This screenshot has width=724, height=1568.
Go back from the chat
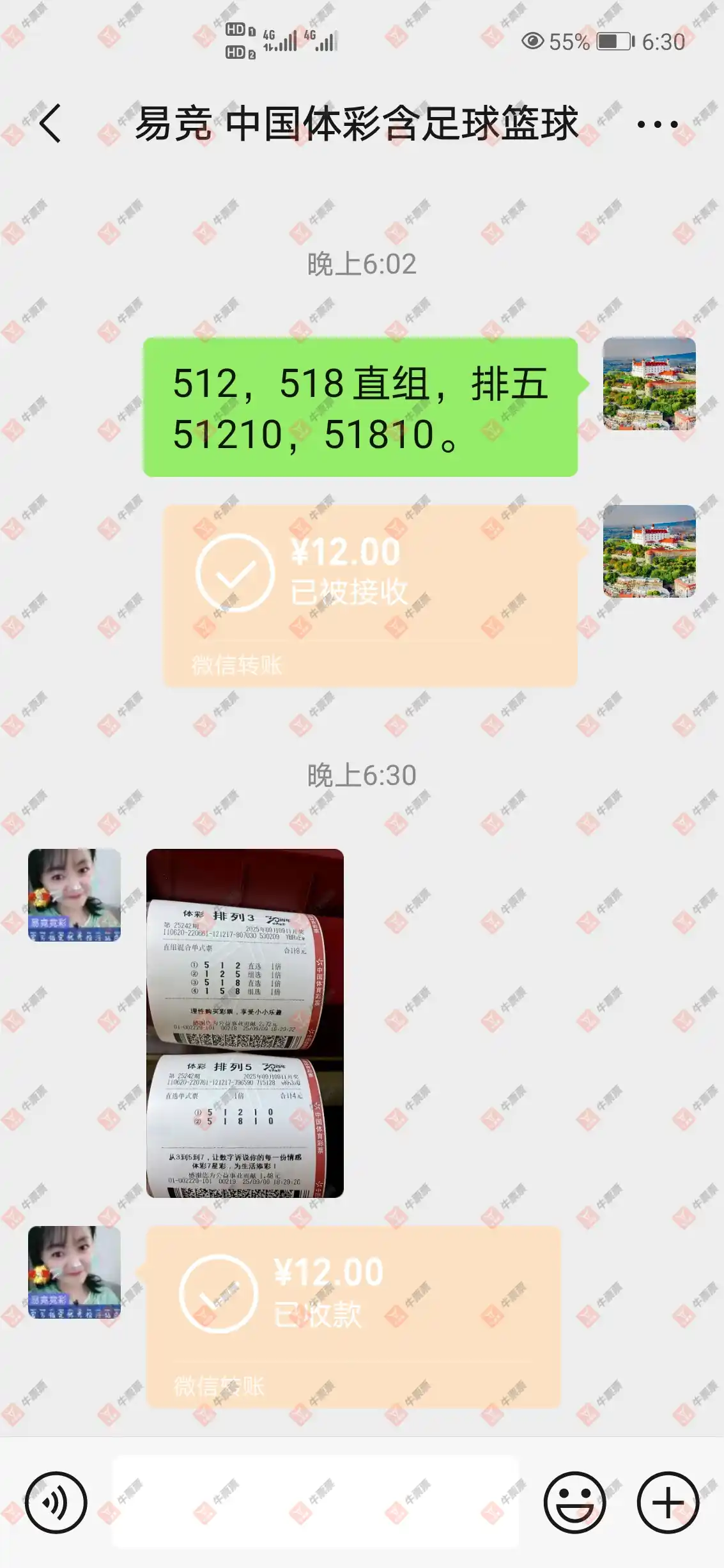click(50, 123)
